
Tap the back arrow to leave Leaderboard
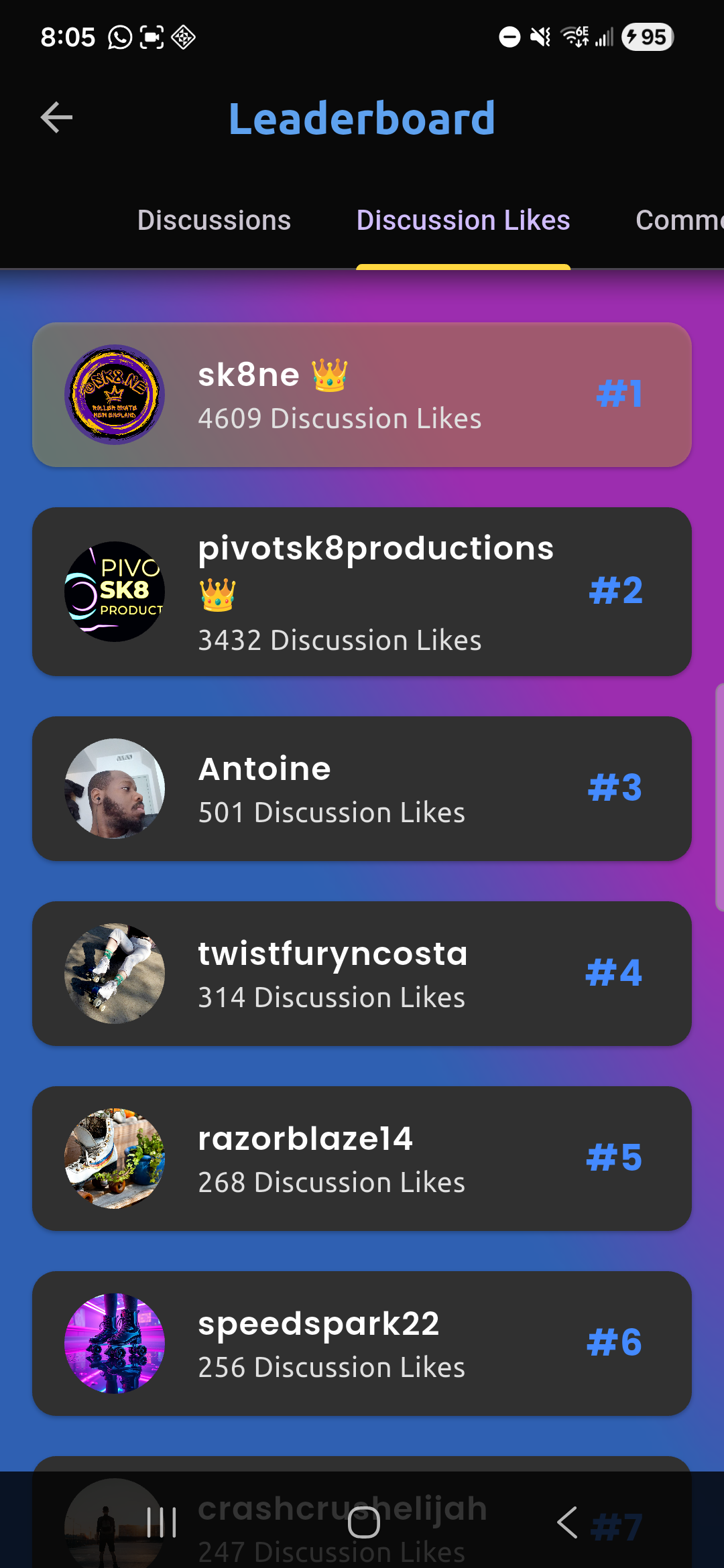[56, 117]
